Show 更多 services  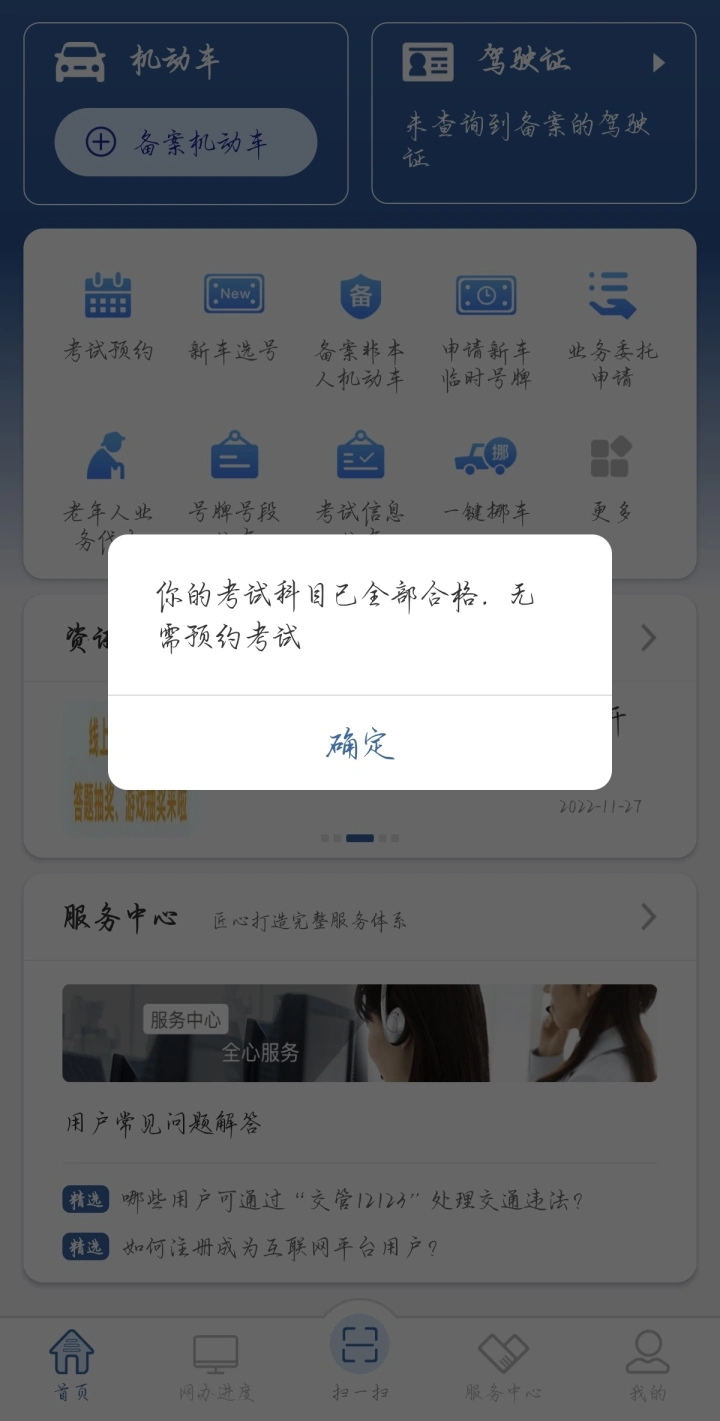coord(612,478)
